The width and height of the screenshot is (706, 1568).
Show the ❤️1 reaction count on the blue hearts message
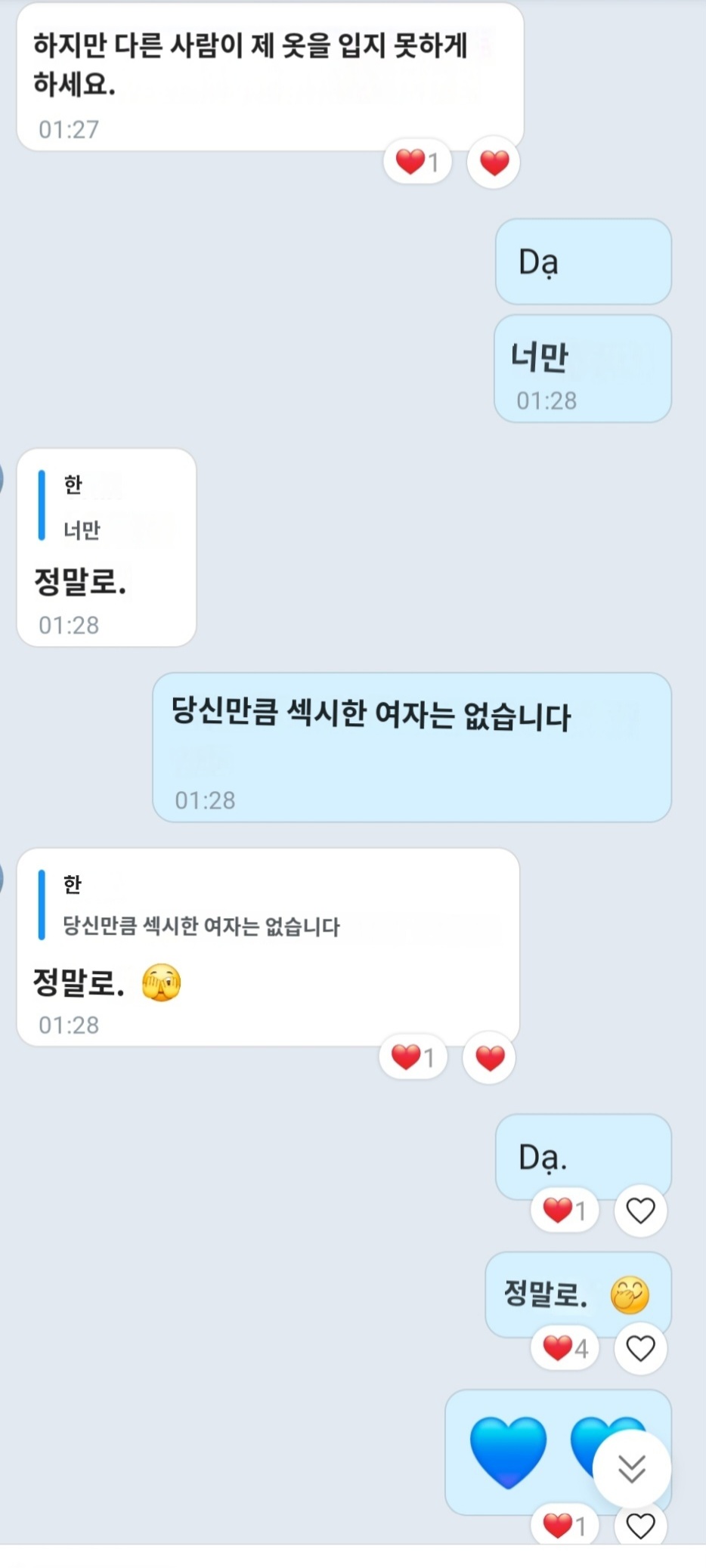tap(565, 1526)
